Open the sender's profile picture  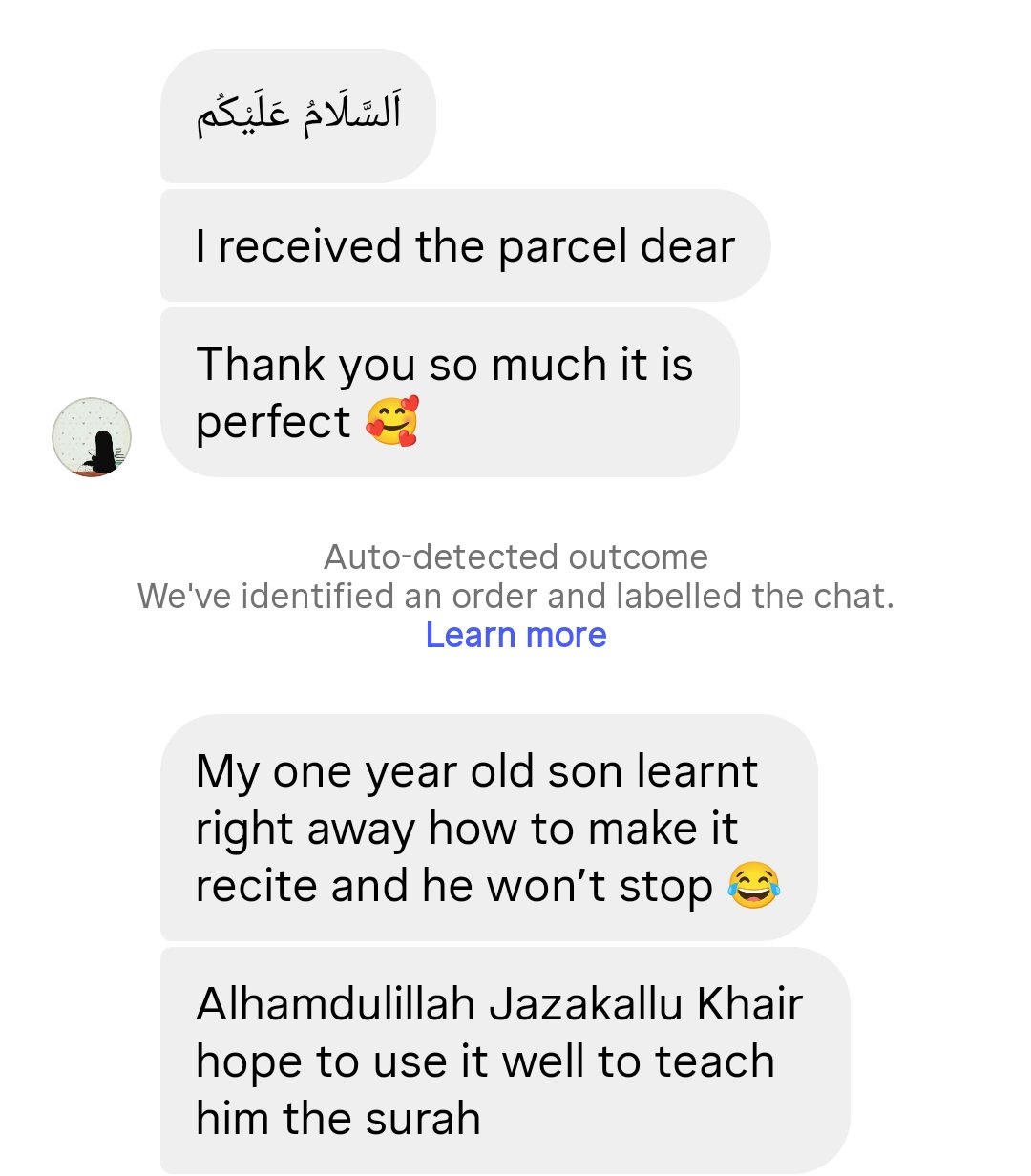[92, 437]
